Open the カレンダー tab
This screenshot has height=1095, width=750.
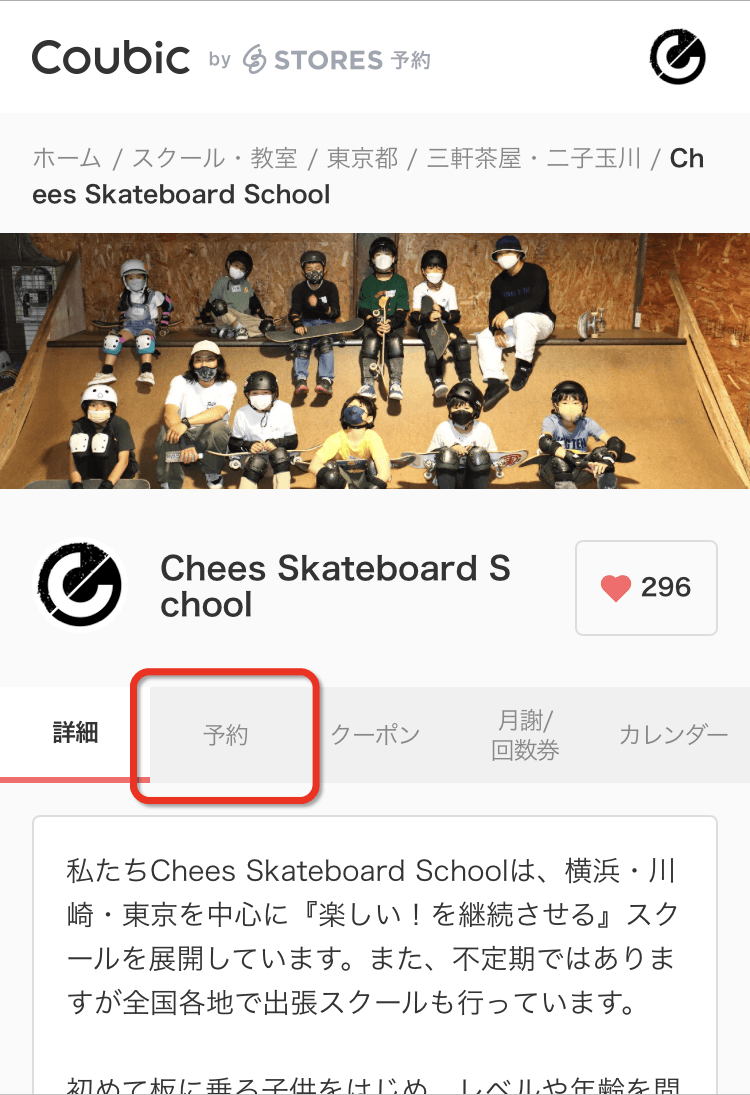(x=673, y=735)
